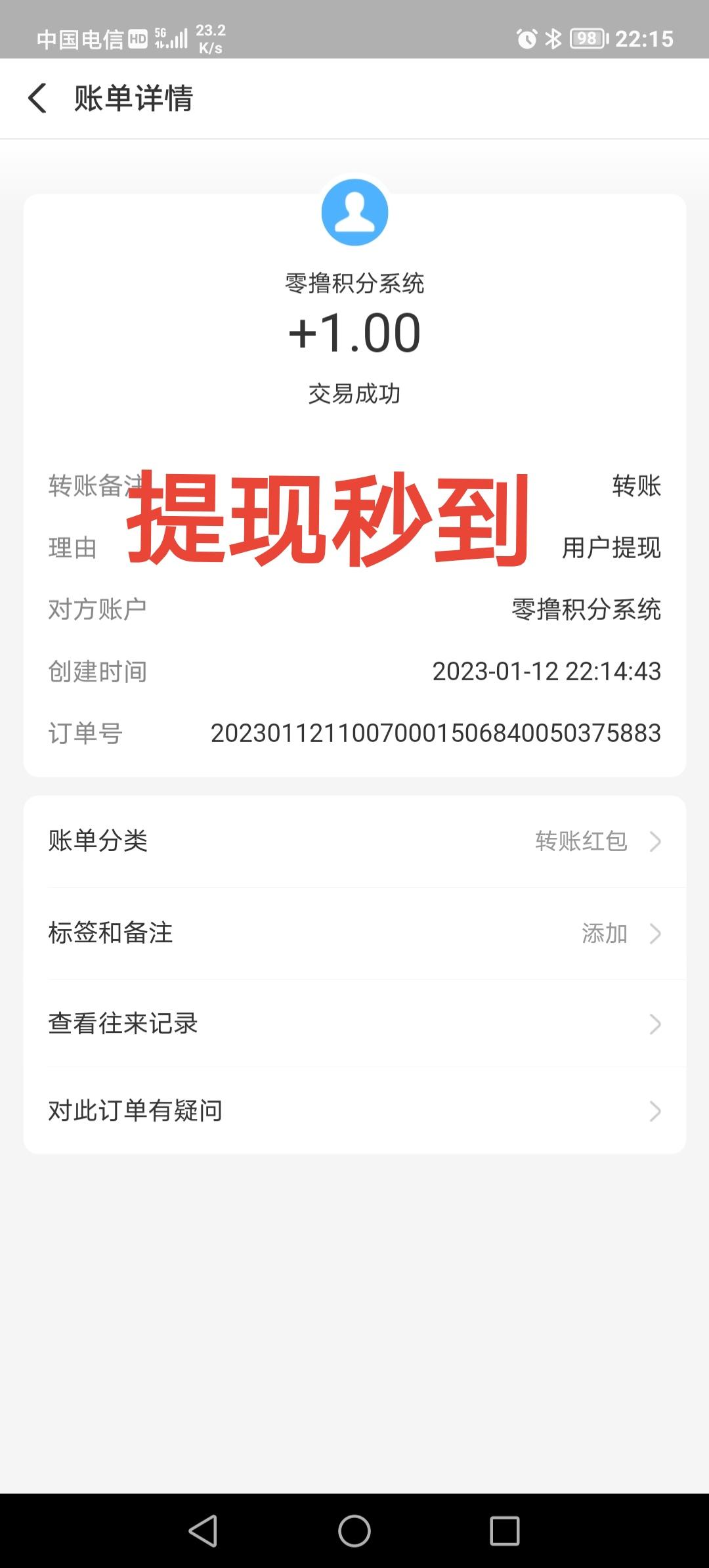Select 对此订单有疑问
The width and height of the screenshot is (709, 1568).
coord(354,1111)
